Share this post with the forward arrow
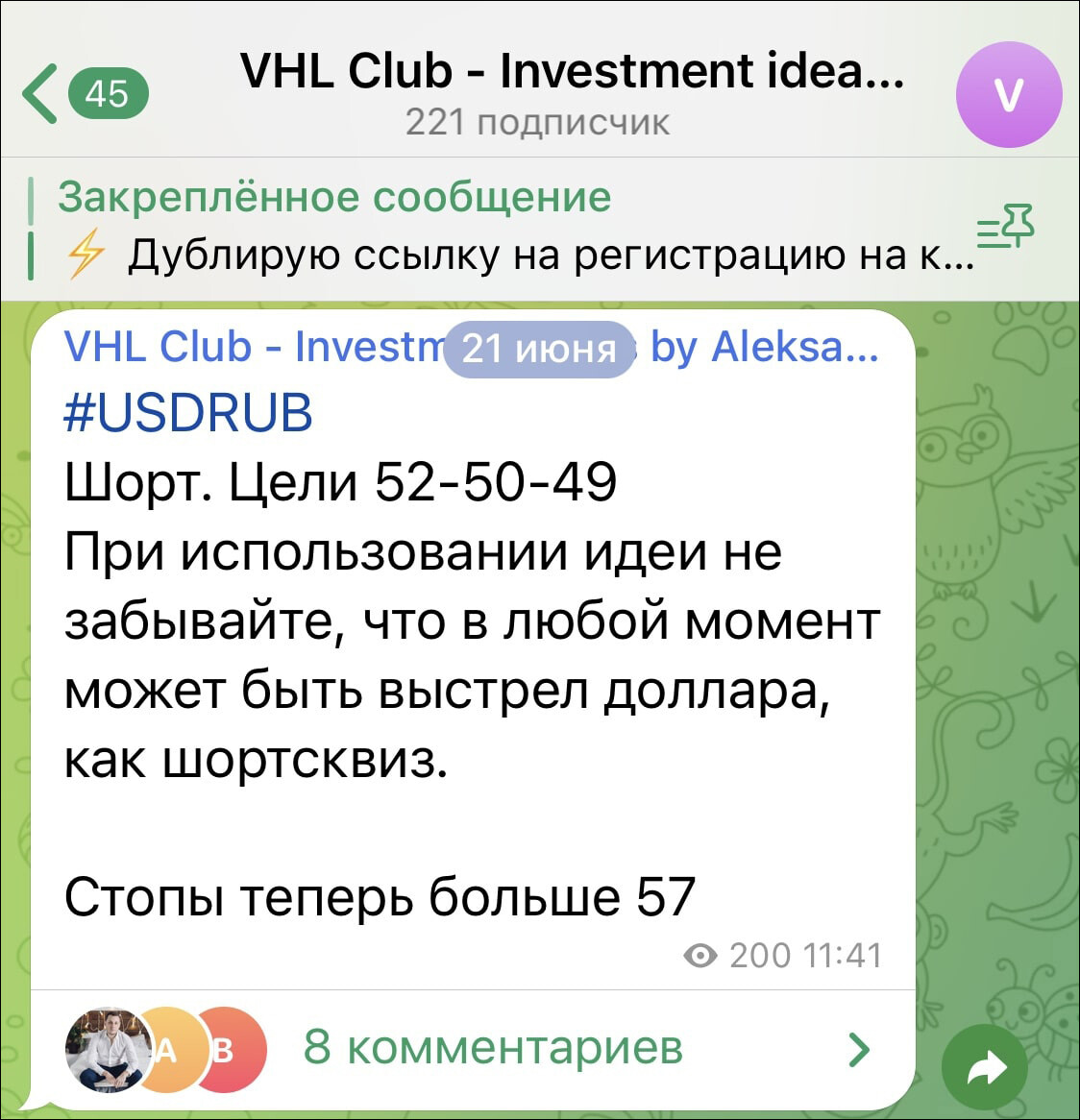1080x1120 pixels. 986,1067
